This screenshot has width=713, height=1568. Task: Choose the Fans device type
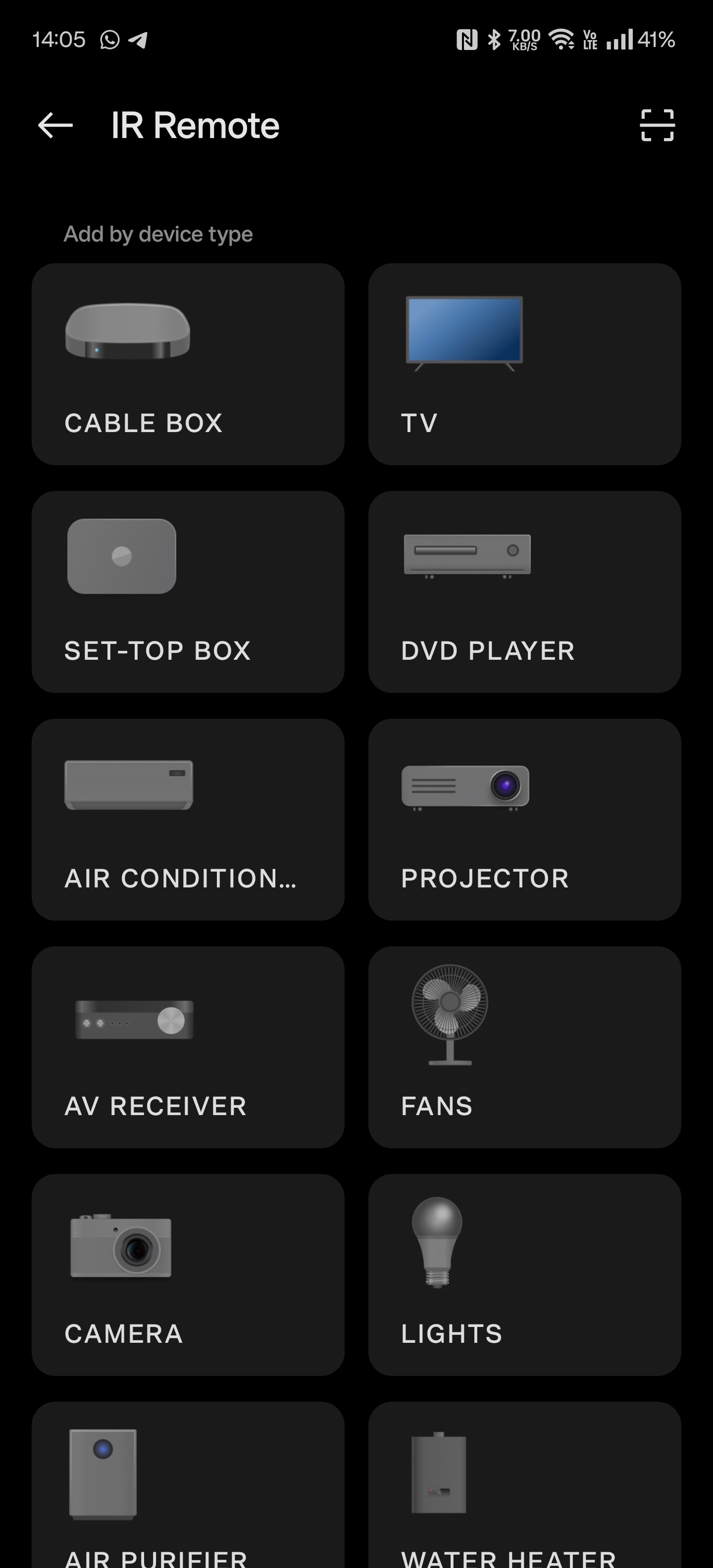click(x=524, y=1047)
